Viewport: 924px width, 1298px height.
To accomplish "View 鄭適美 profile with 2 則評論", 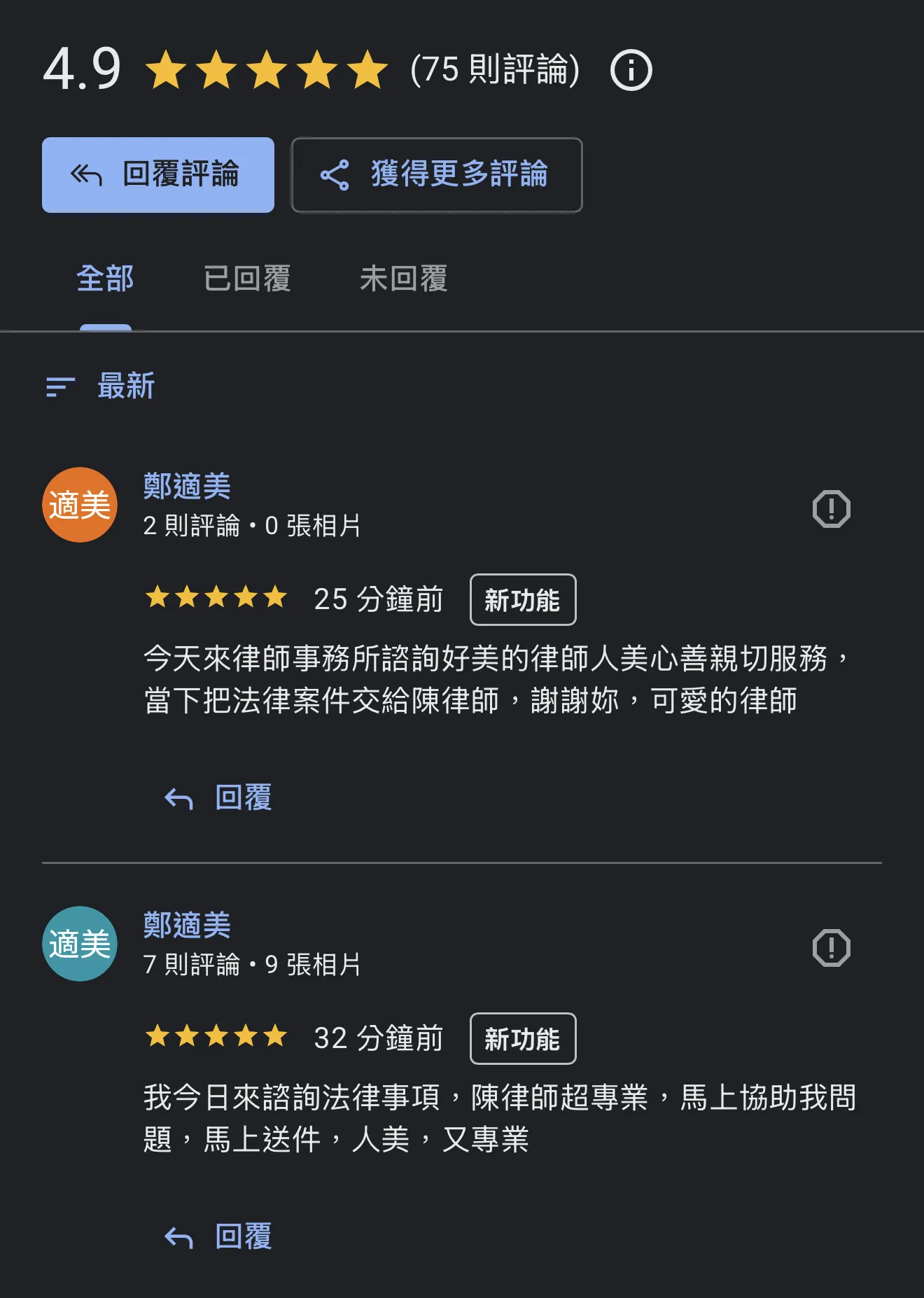I will tap(187, 486).
